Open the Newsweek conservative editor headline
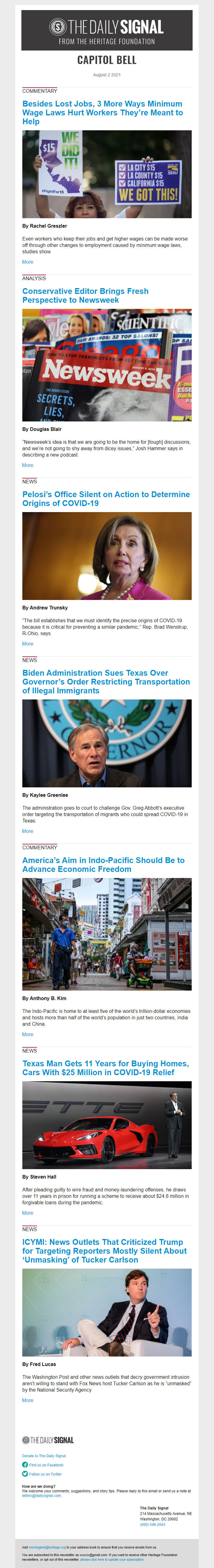This screenshot has width=214, height=1568. click(85, 295)
